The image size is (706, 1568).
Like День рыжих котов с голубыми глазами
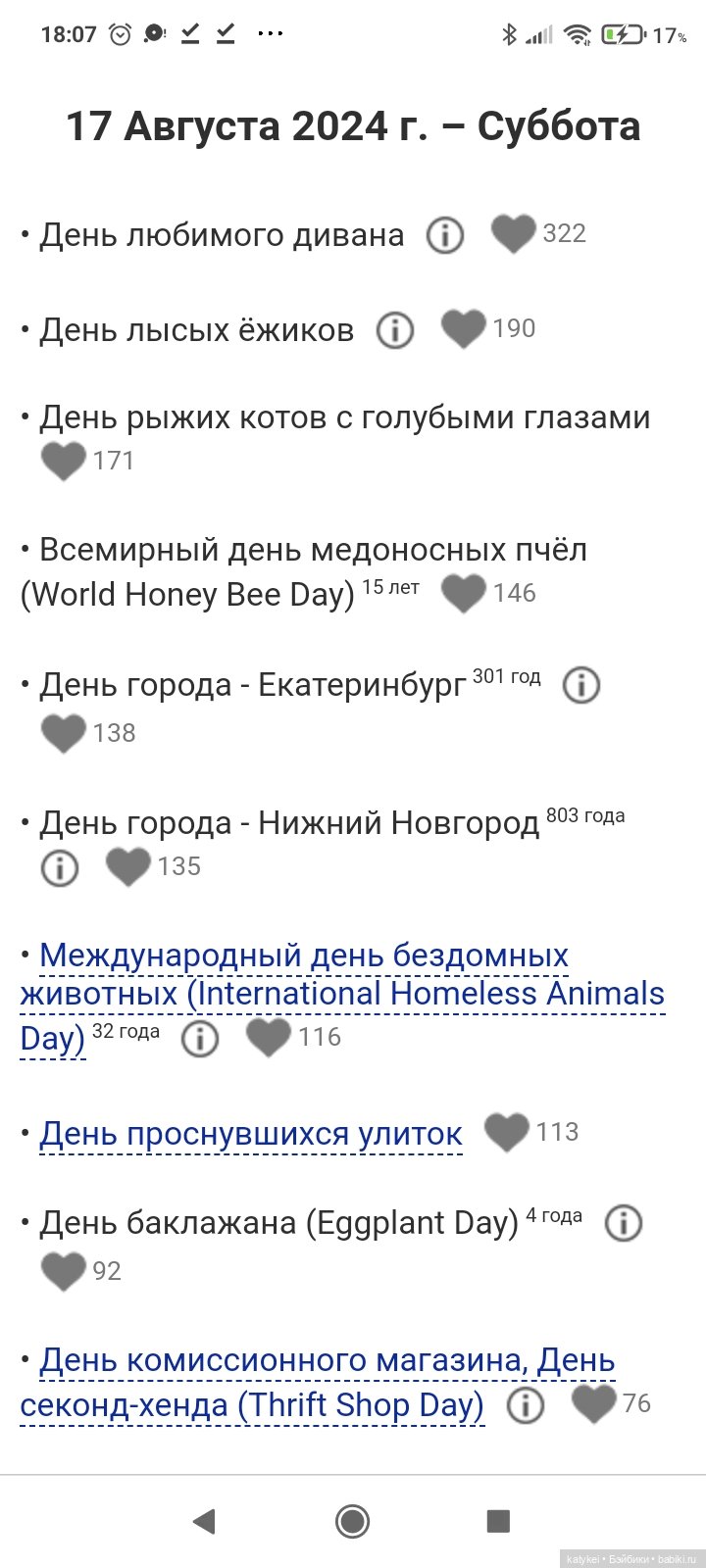point(64,461)
